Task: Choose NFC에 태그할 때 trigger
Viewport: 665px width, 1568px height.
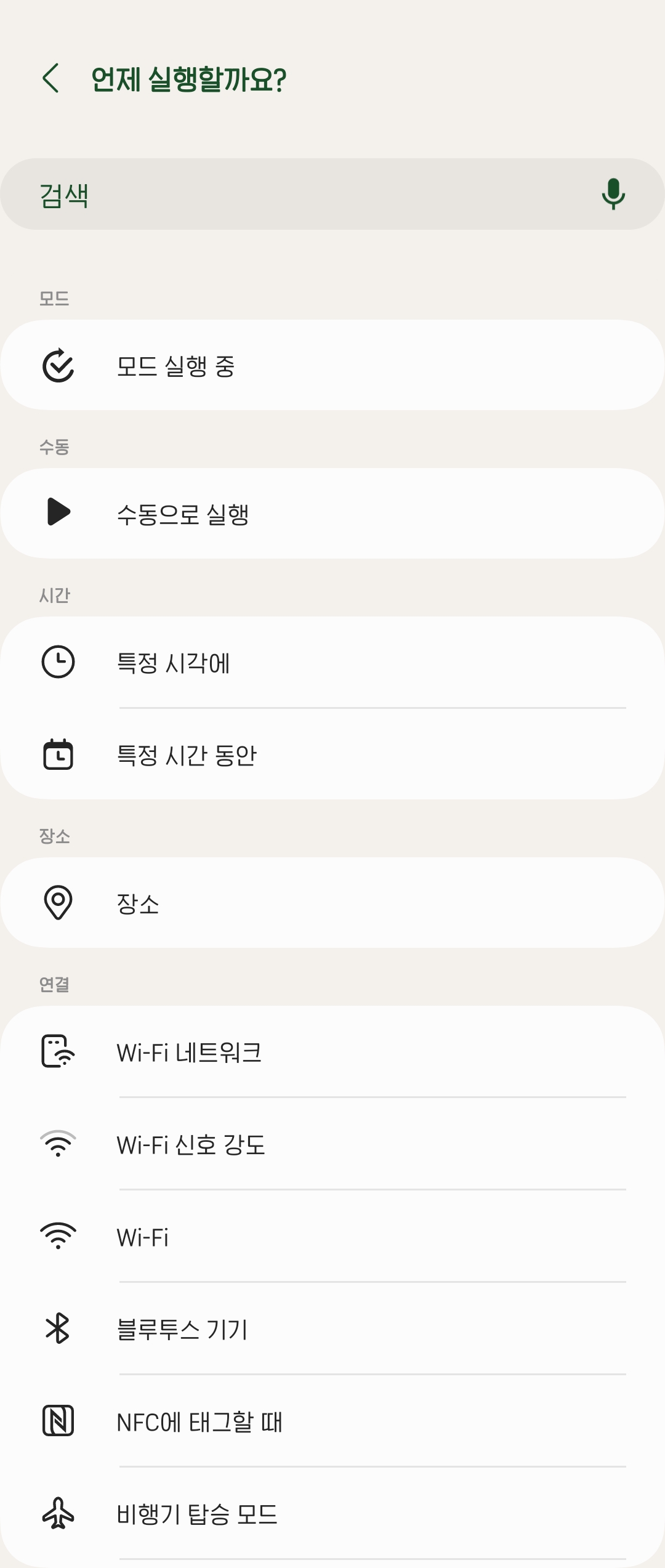Action: [332, 1421]
